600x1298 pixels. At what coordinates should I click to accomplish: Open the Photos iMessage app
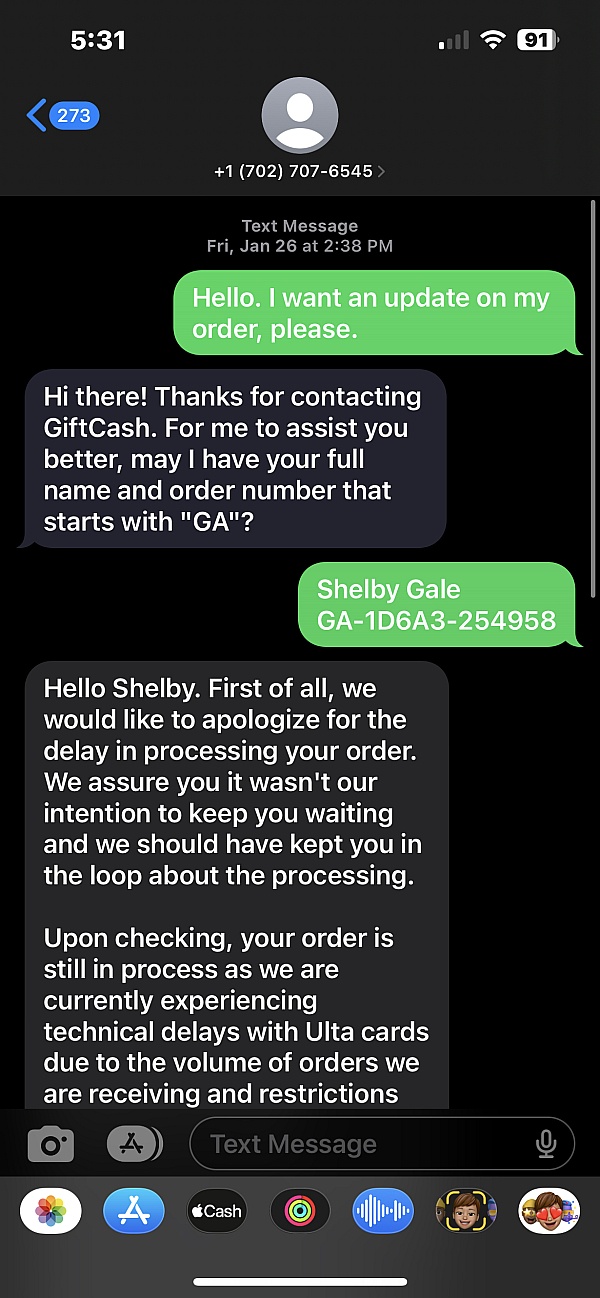click(50, 1211)
